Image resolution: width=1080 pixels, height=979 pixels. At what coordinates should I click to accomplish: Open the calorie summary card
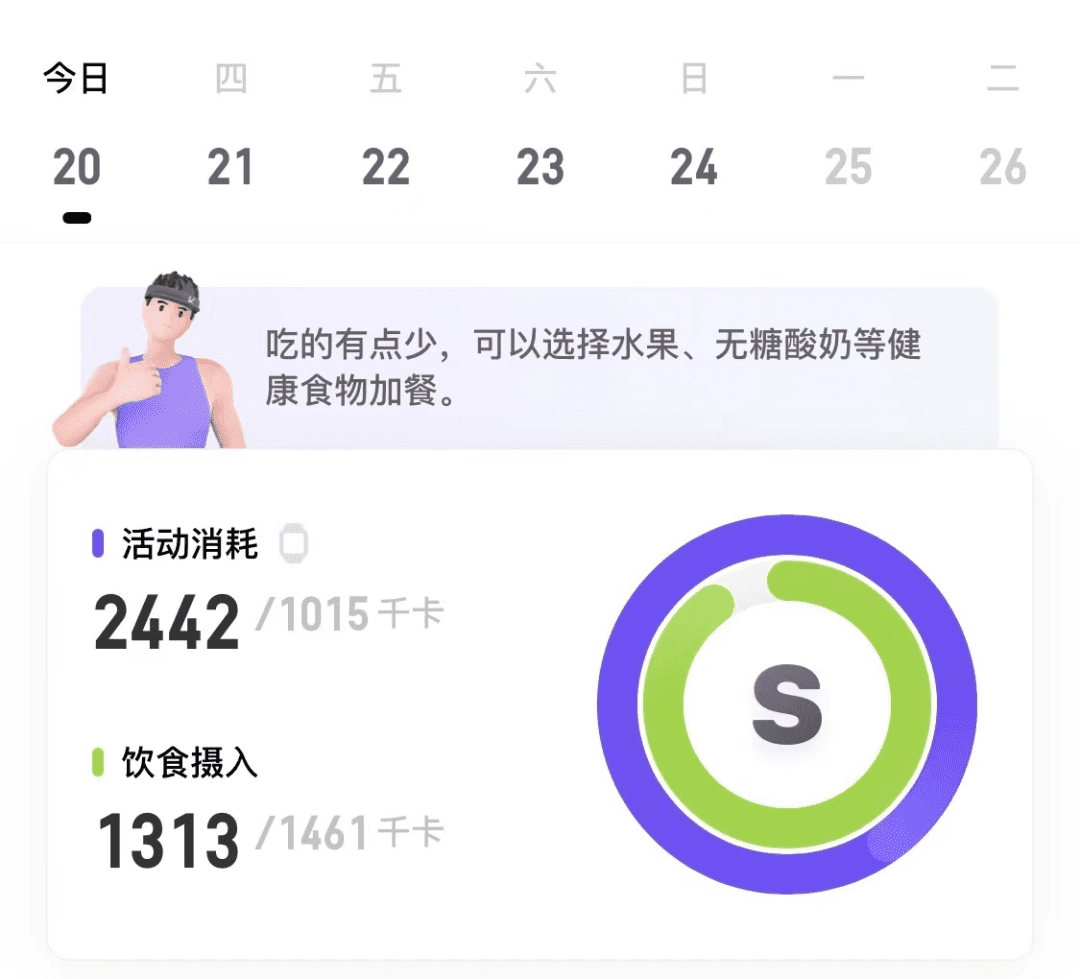coord(540,703)
